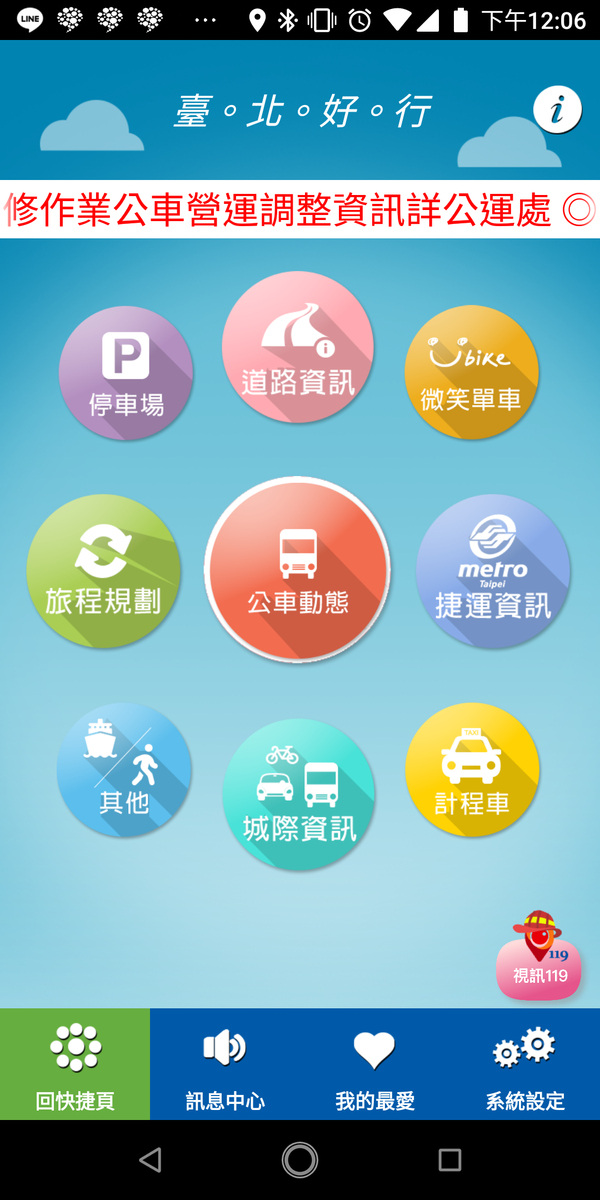Switch to the 訊息中心 tab
Viewport: 600px width, 1200px height.
click(225, 1064)
